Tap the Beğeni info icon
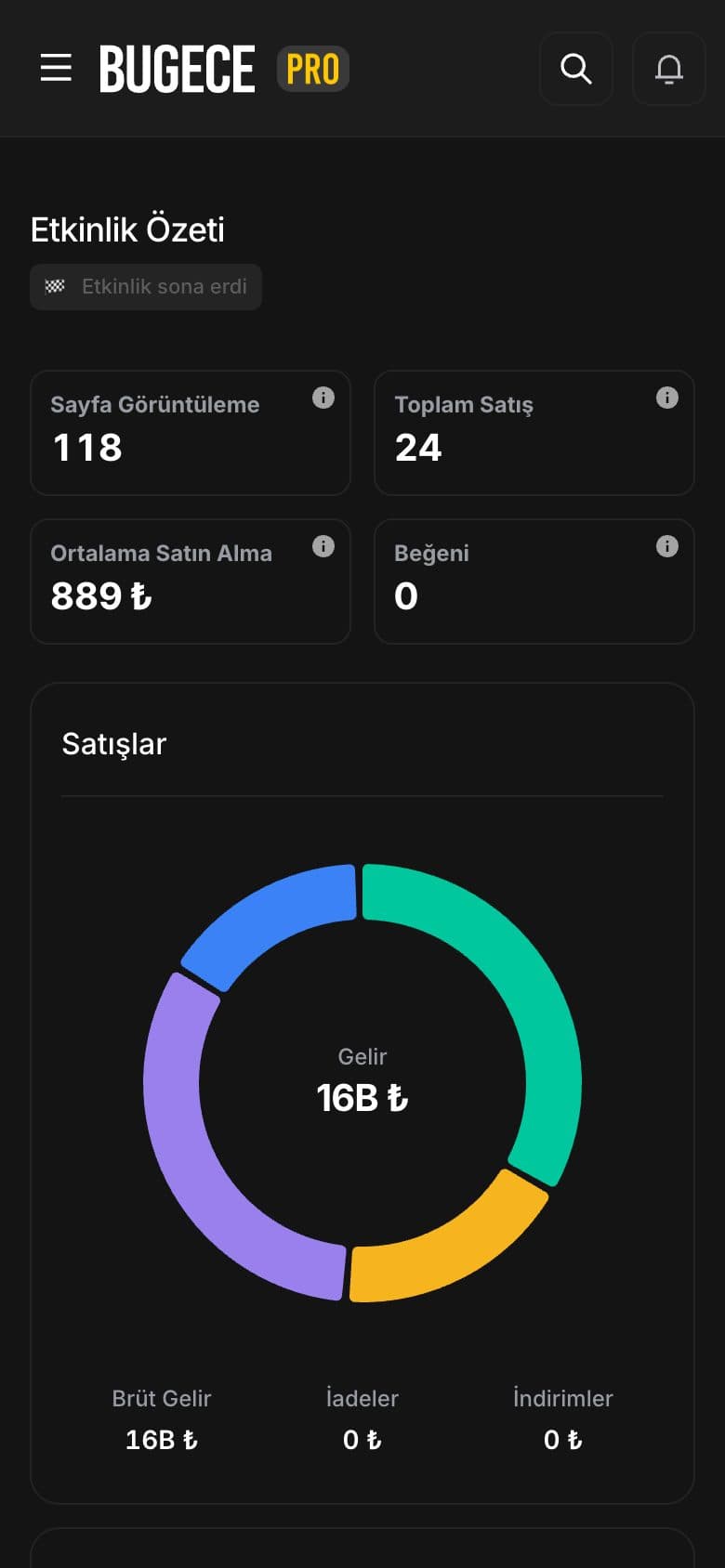 (667, 546)
